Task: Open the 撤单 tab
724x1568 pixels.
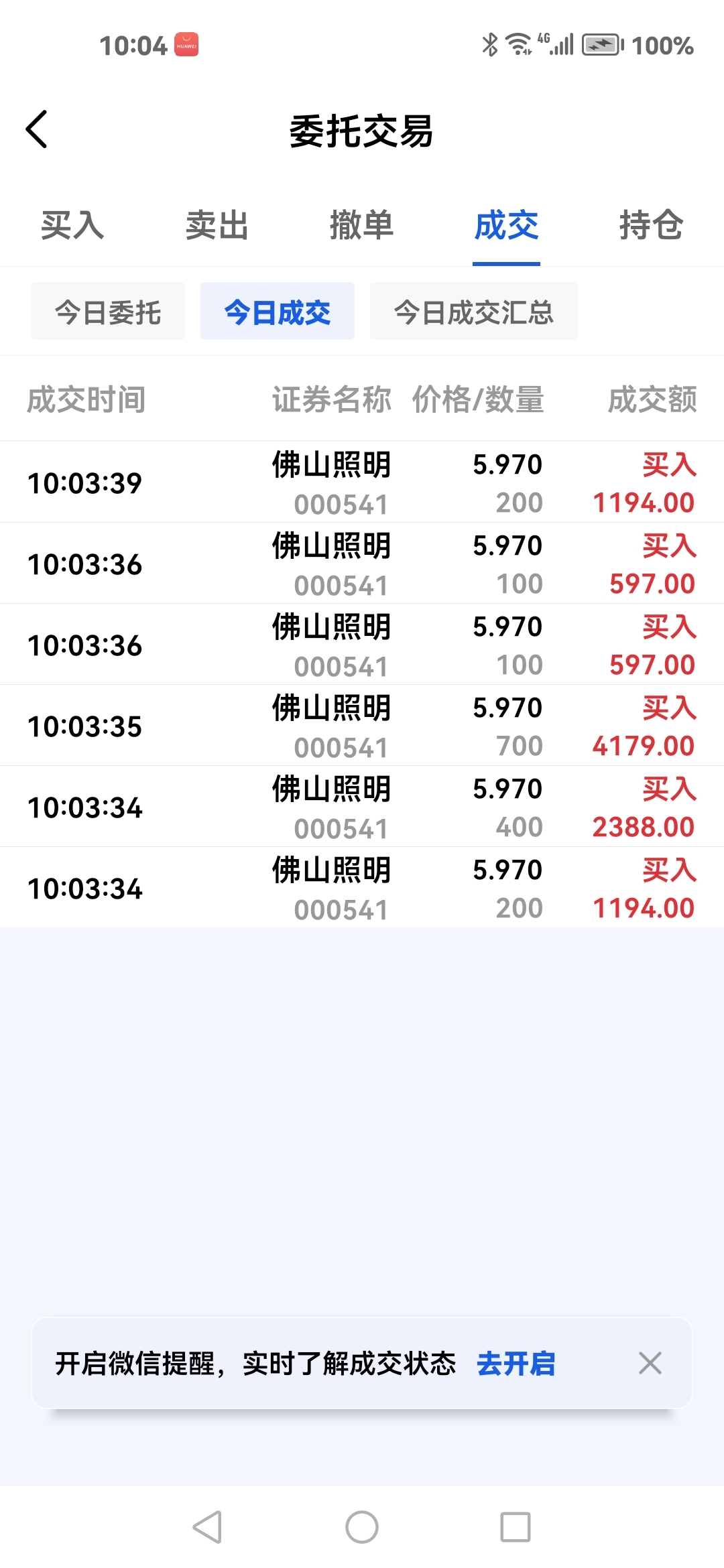Action: [362, 225]
